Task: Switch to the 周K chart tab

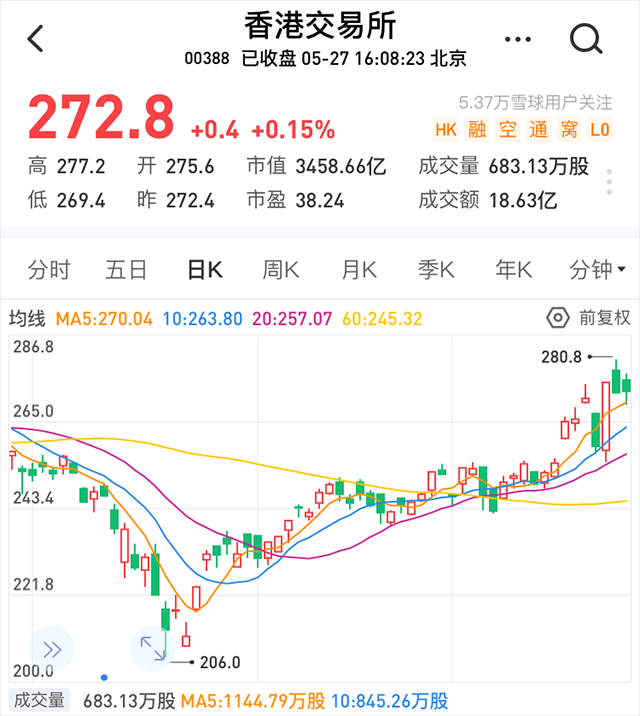Action: (281, 270)
